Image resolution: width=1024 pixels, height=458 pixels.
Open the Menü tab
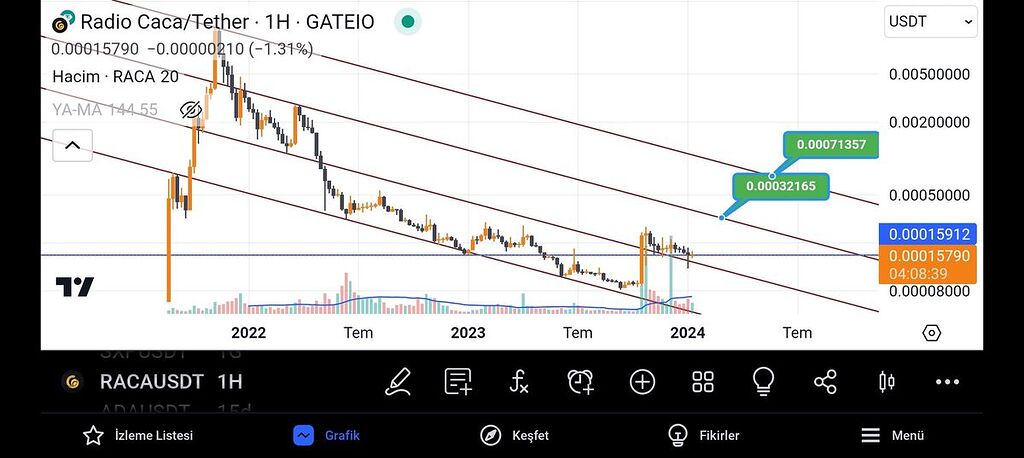click(892, 435)
